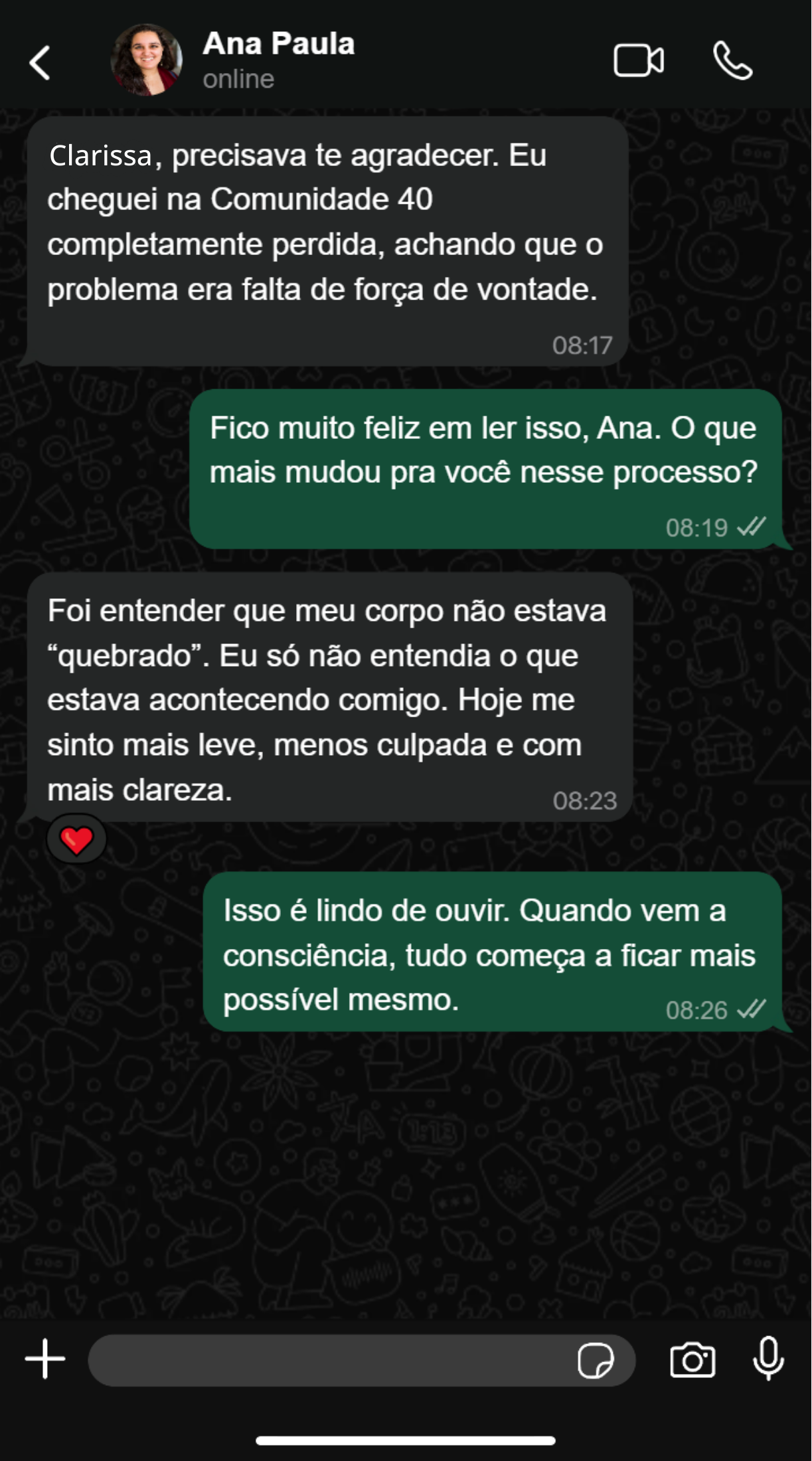Viewport: 812px width, 1461px height.
Task: Open the plus attachment menu
Action: [x=45, y=1359]
